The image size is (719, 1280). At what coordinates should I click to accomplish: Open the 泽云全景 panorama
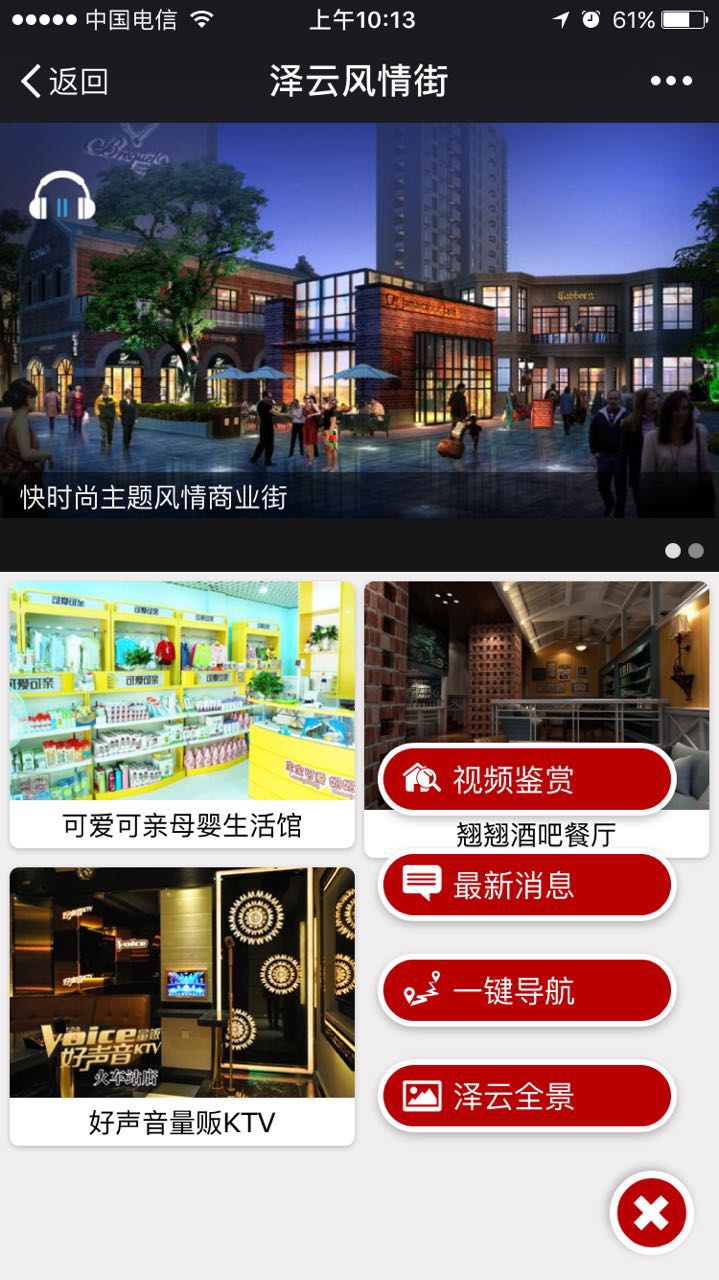click(527, 1096)
